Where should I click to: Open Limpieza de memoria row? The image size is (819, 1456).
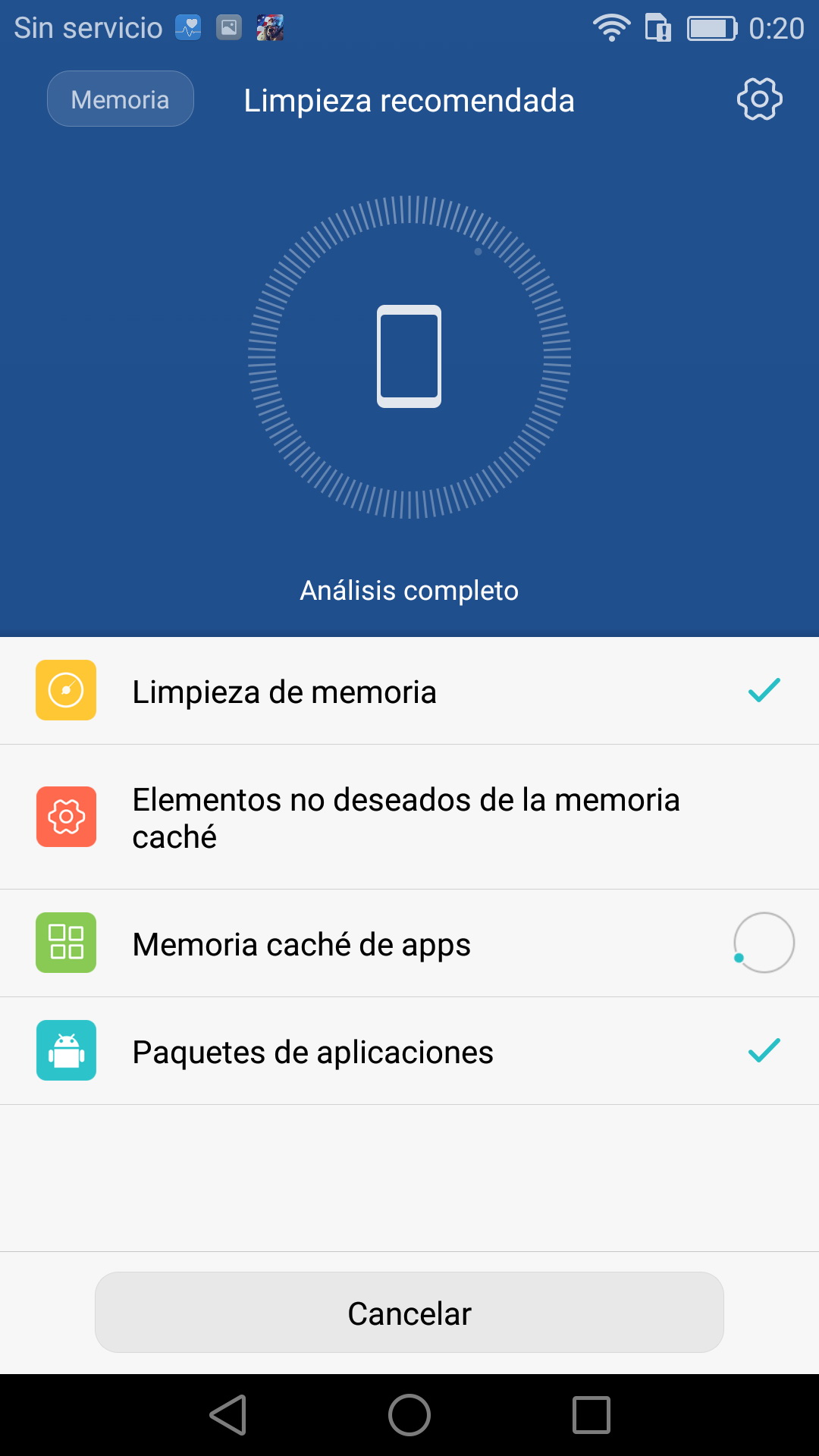pos(409,691)
